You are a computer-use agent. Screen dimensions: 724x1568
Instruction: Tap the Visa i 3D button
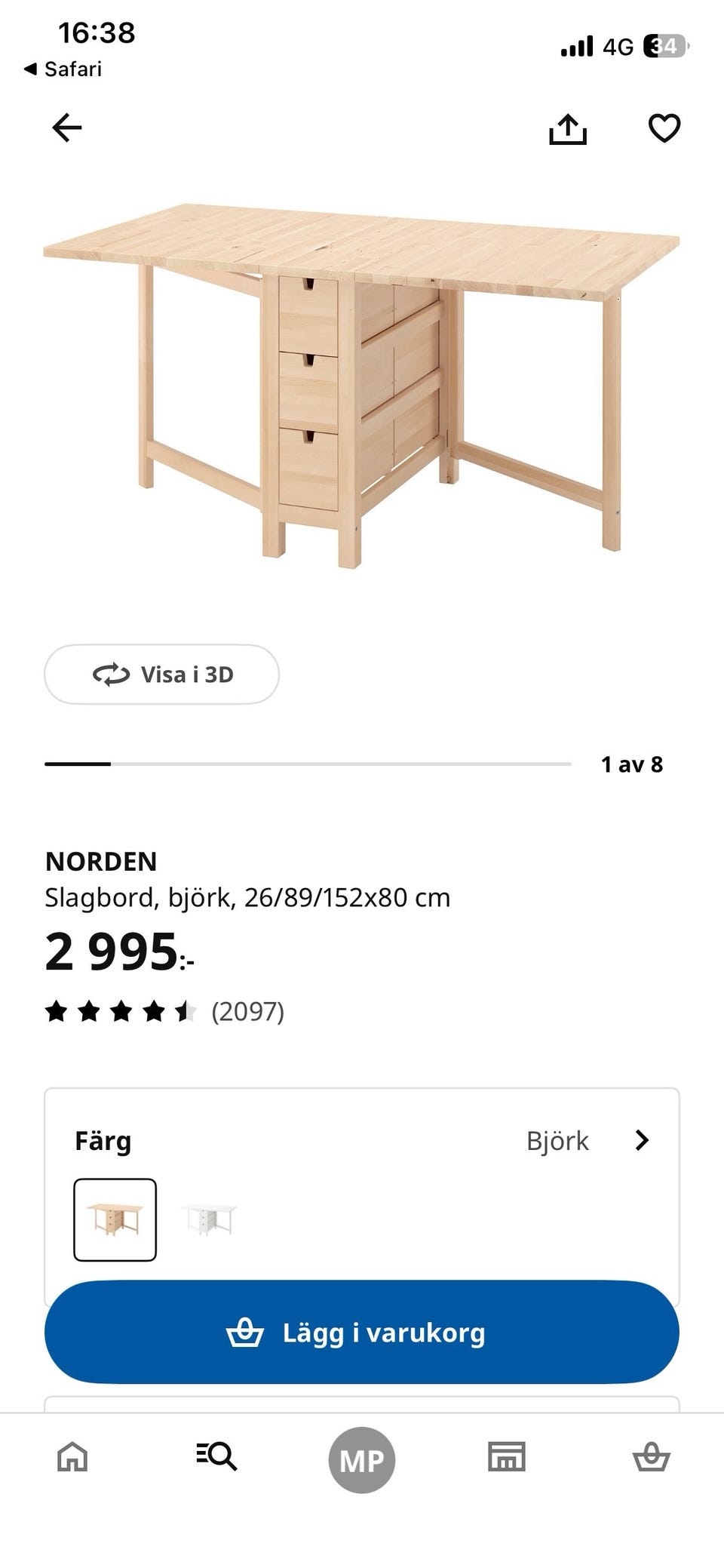click(x=161, y=674)
